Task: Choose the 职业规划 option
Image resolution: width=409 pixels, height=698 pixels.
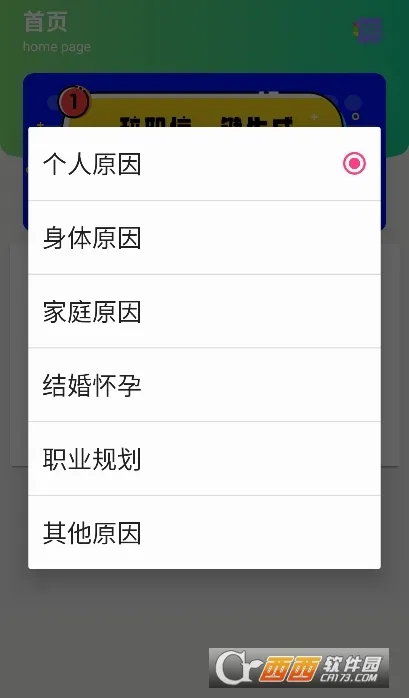Action: [204, 459]
